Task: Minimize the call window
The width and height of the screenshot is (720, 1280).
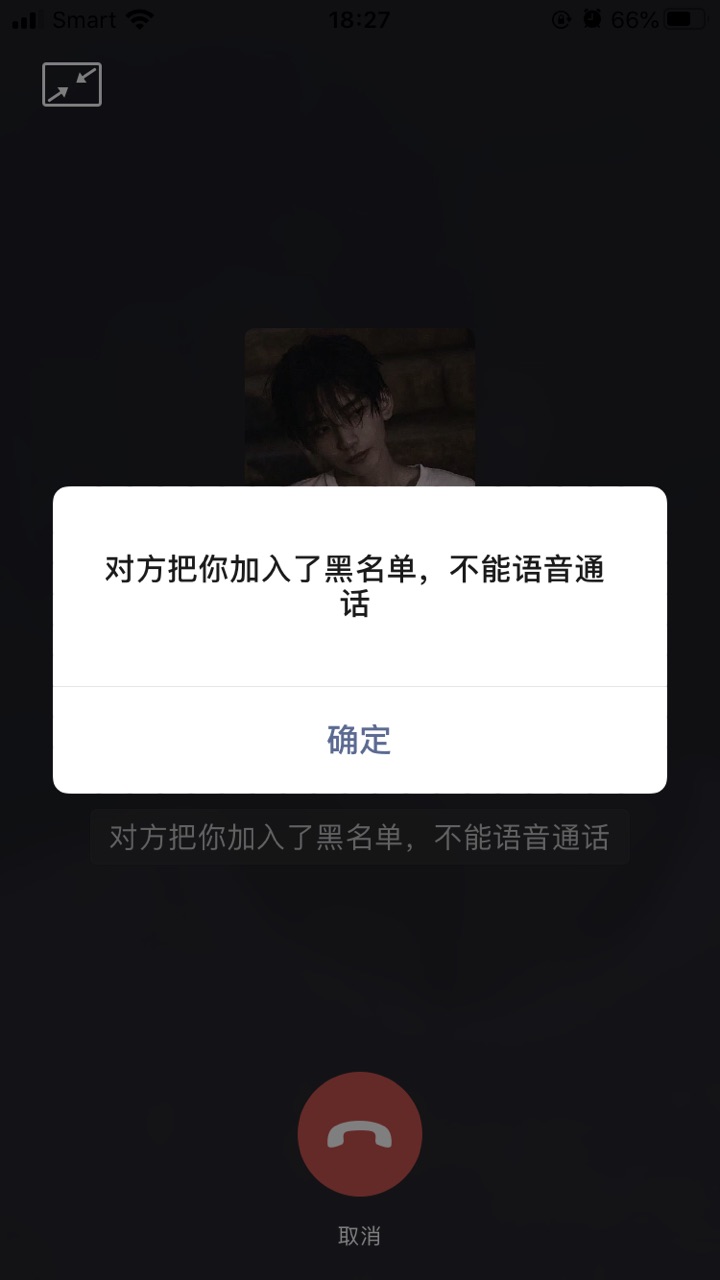Action: (72, 85)
